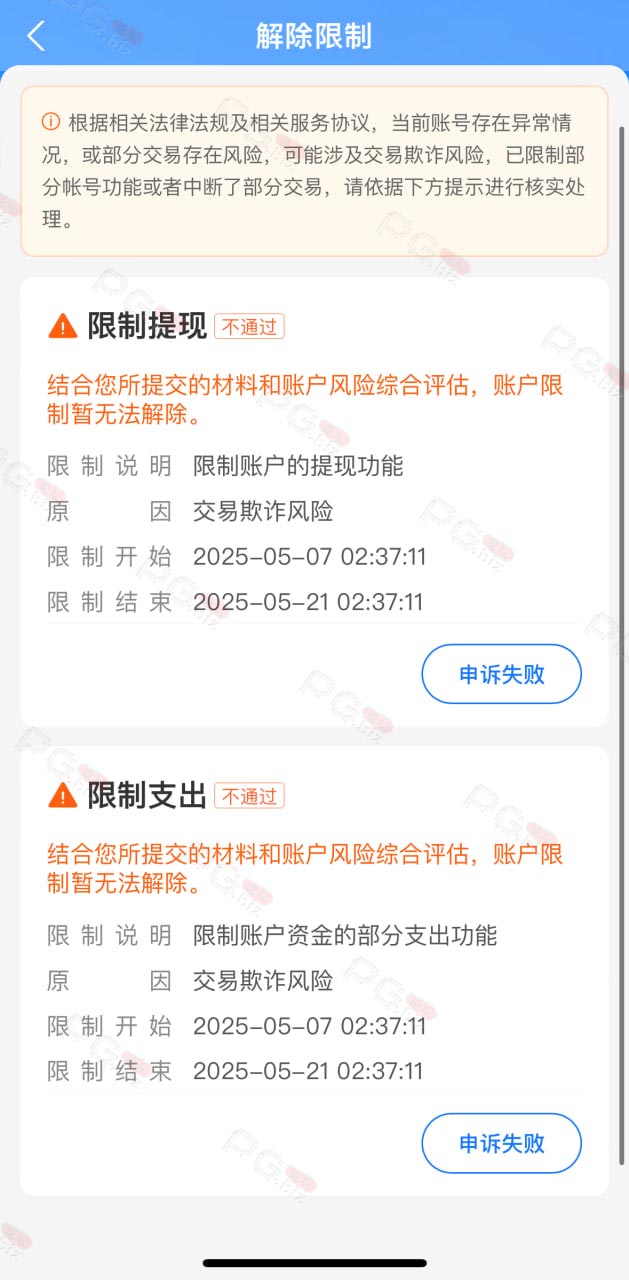Tap 申诉失败 under 限制提现 card
Image resolution: width=629 pixels, height=1280 pixels.
tap(501, 674)
